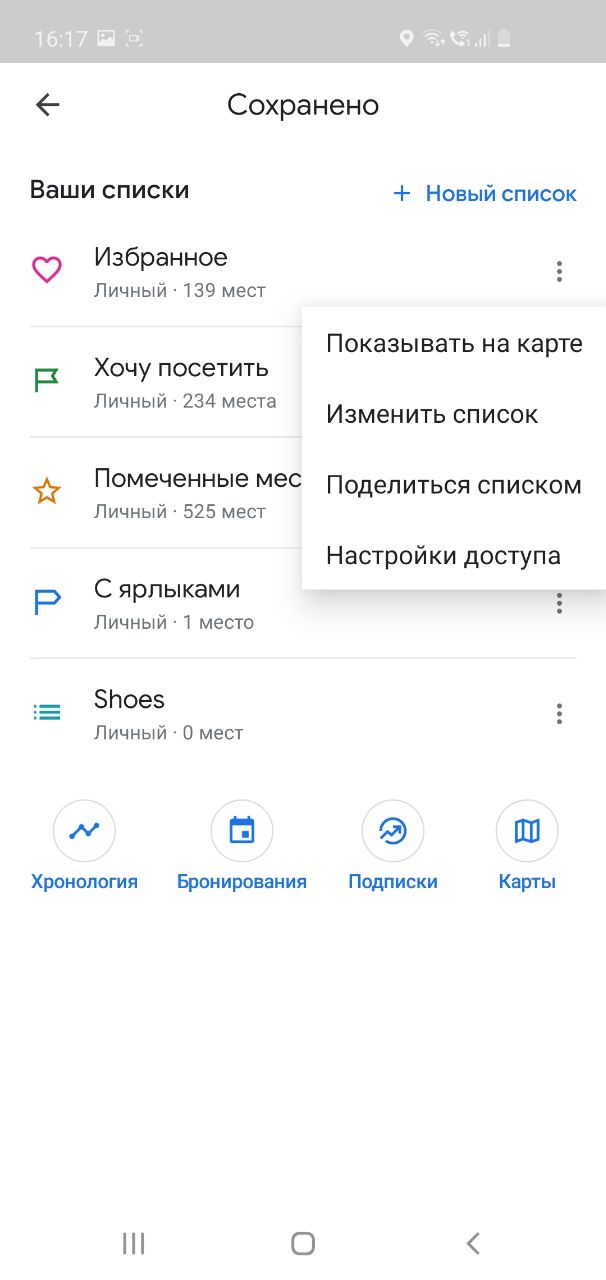606x1280 pixels.
Task: Go back using the top arrow
Action: [48, 105]
